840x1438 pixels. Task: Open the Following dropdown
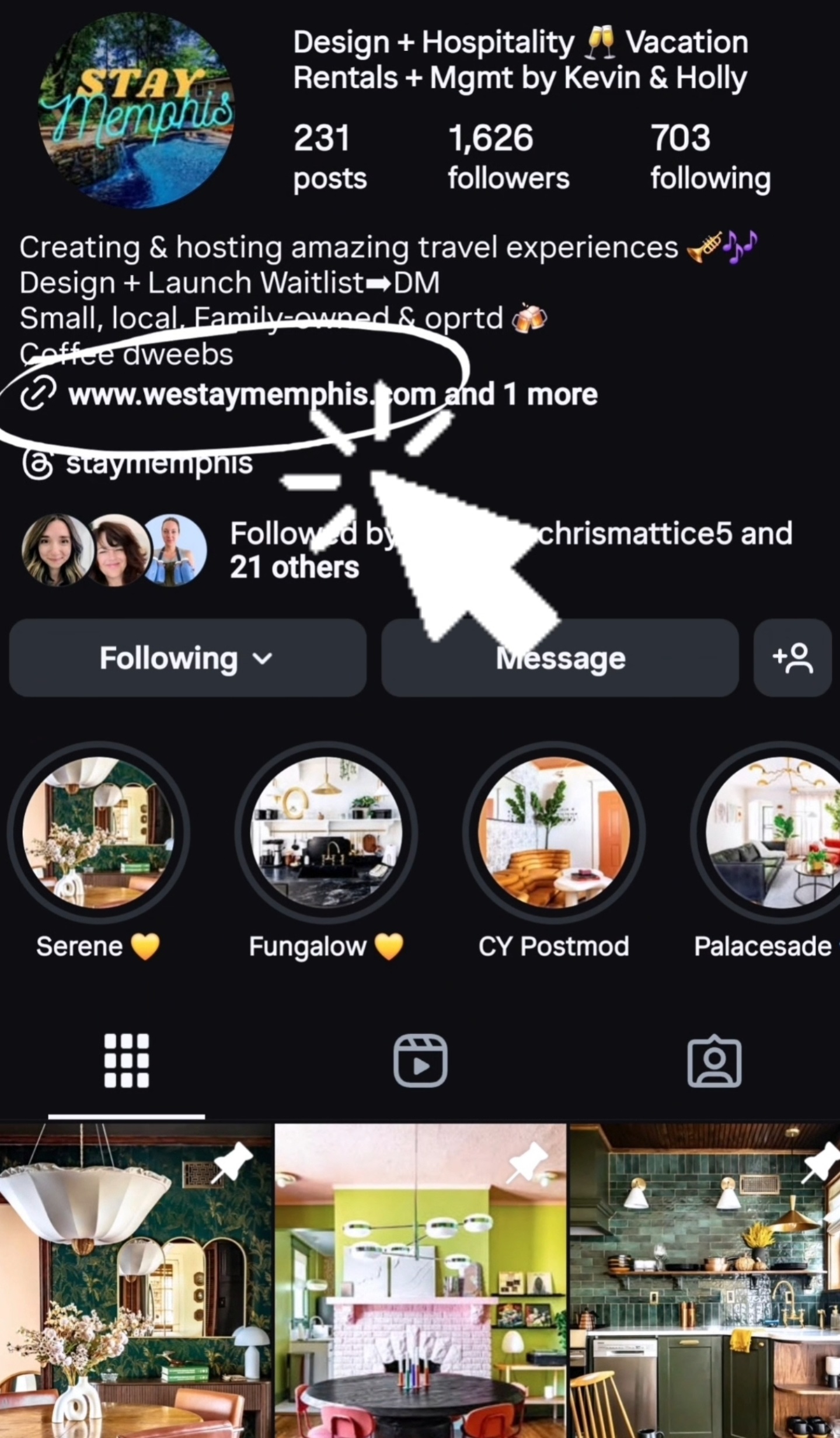187,659
